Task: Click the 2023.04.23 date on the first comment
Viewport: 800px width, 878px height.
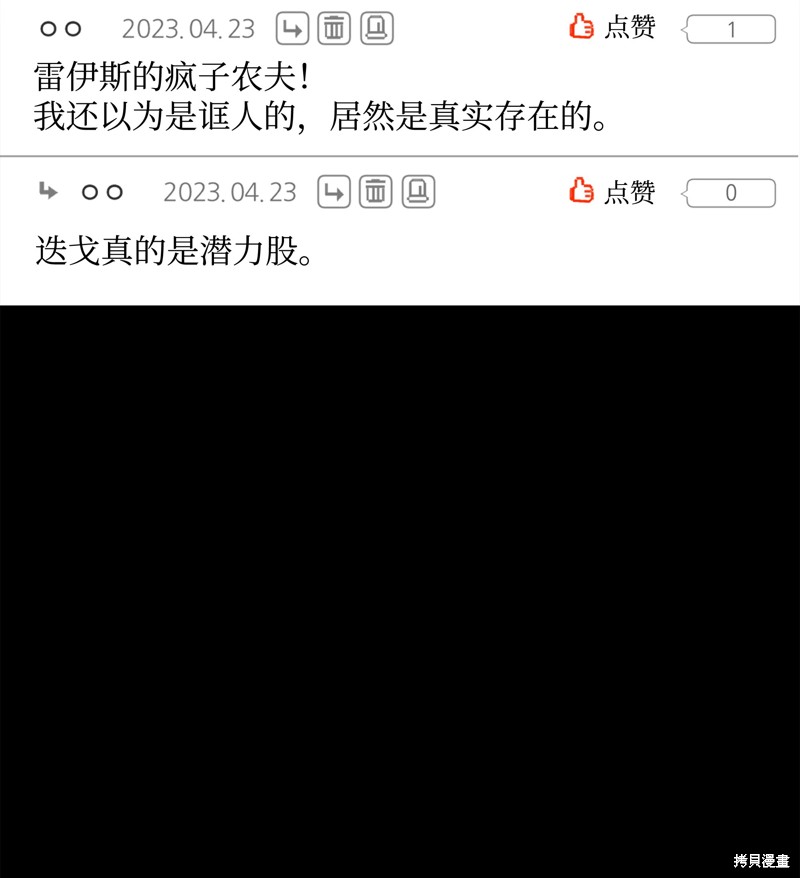Action: tap(188, 28)
